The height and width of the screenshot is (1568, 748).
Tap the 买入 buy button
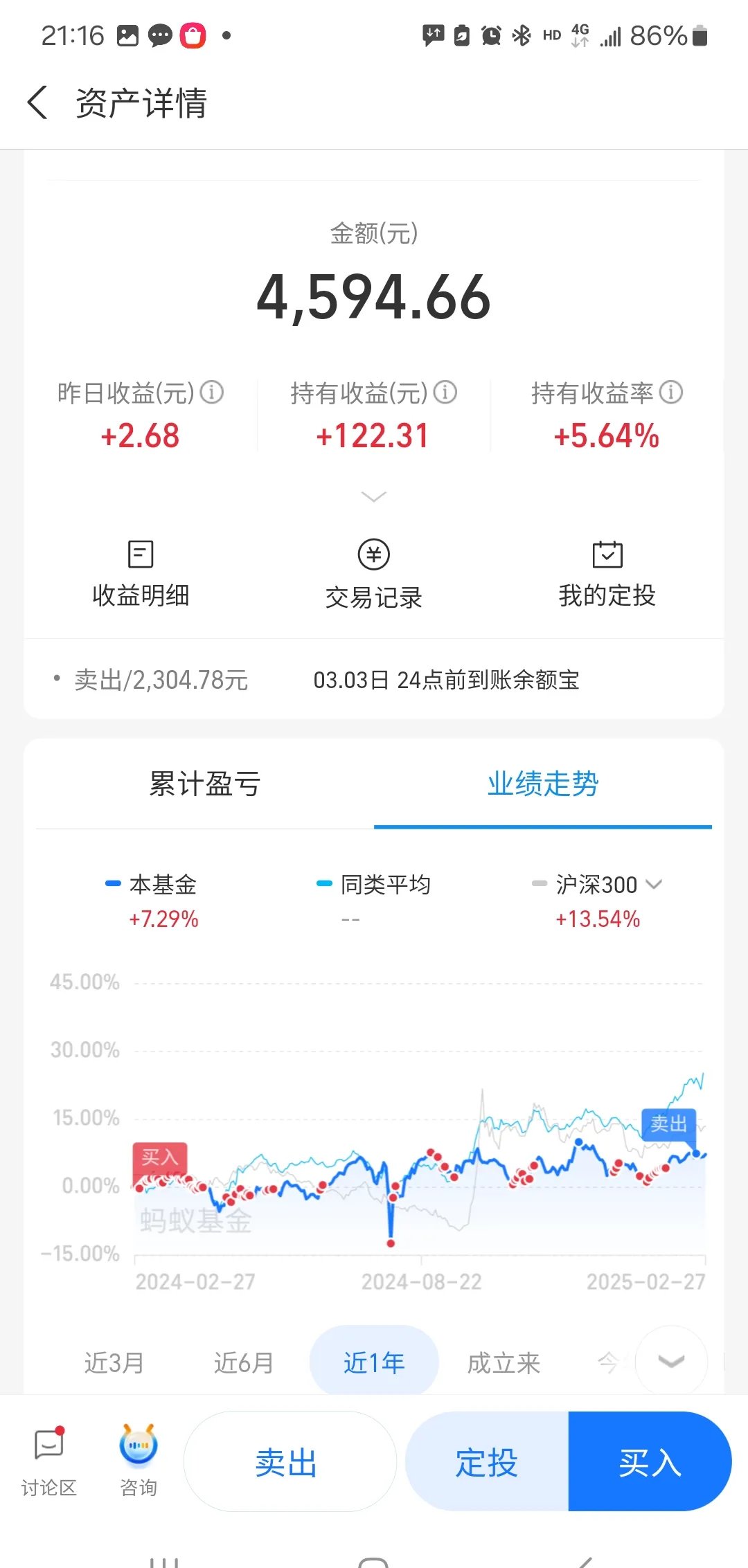[x=650, y=1463]
